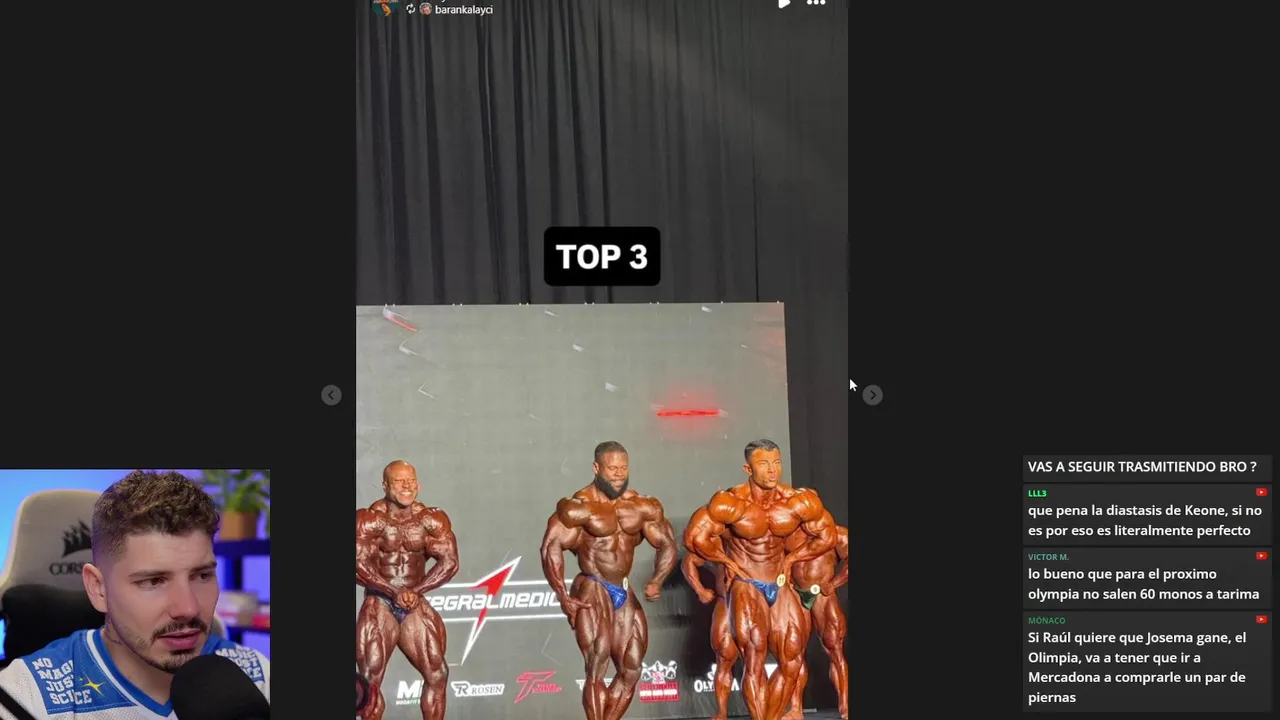Screen dimensions: 1280x720
Task: Go to the next story
Action: click(x=872, y=395)
